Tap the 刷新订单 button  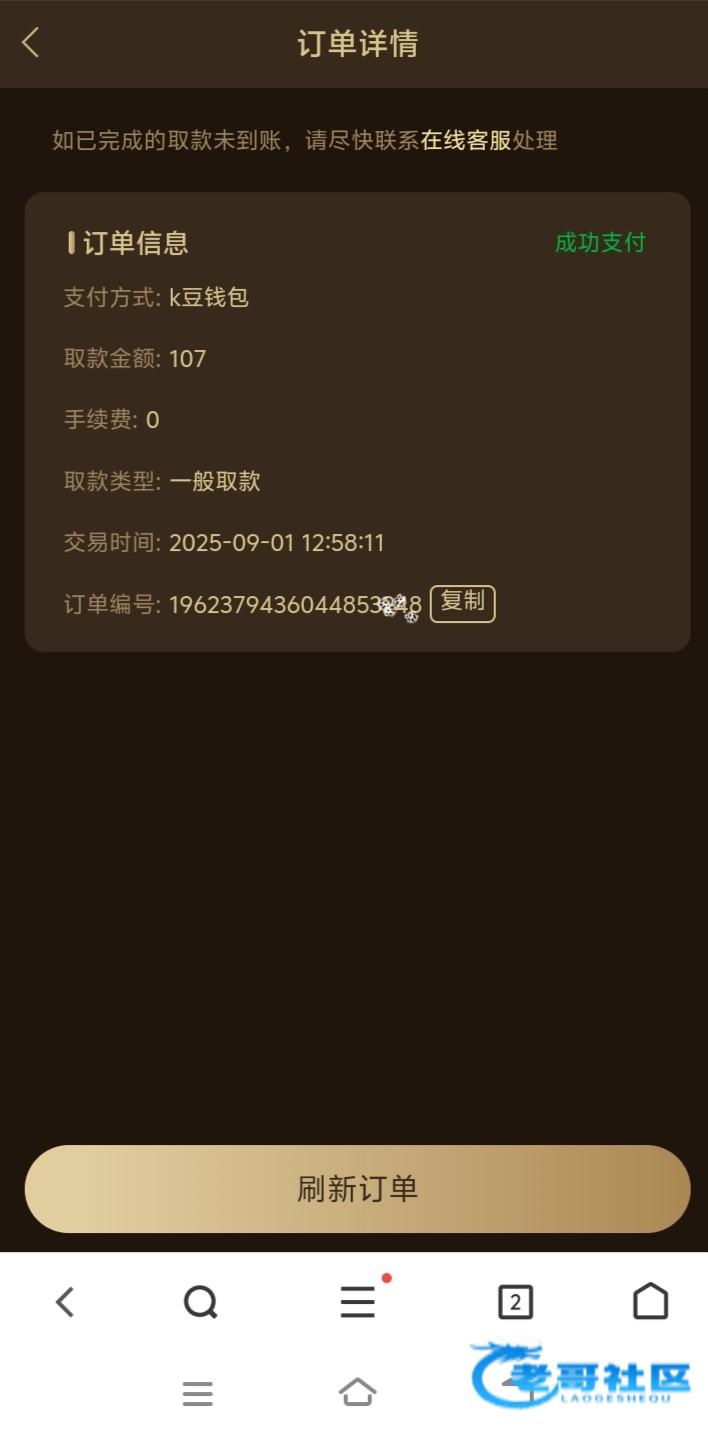pyautogui.click(x=357, y=1188)
